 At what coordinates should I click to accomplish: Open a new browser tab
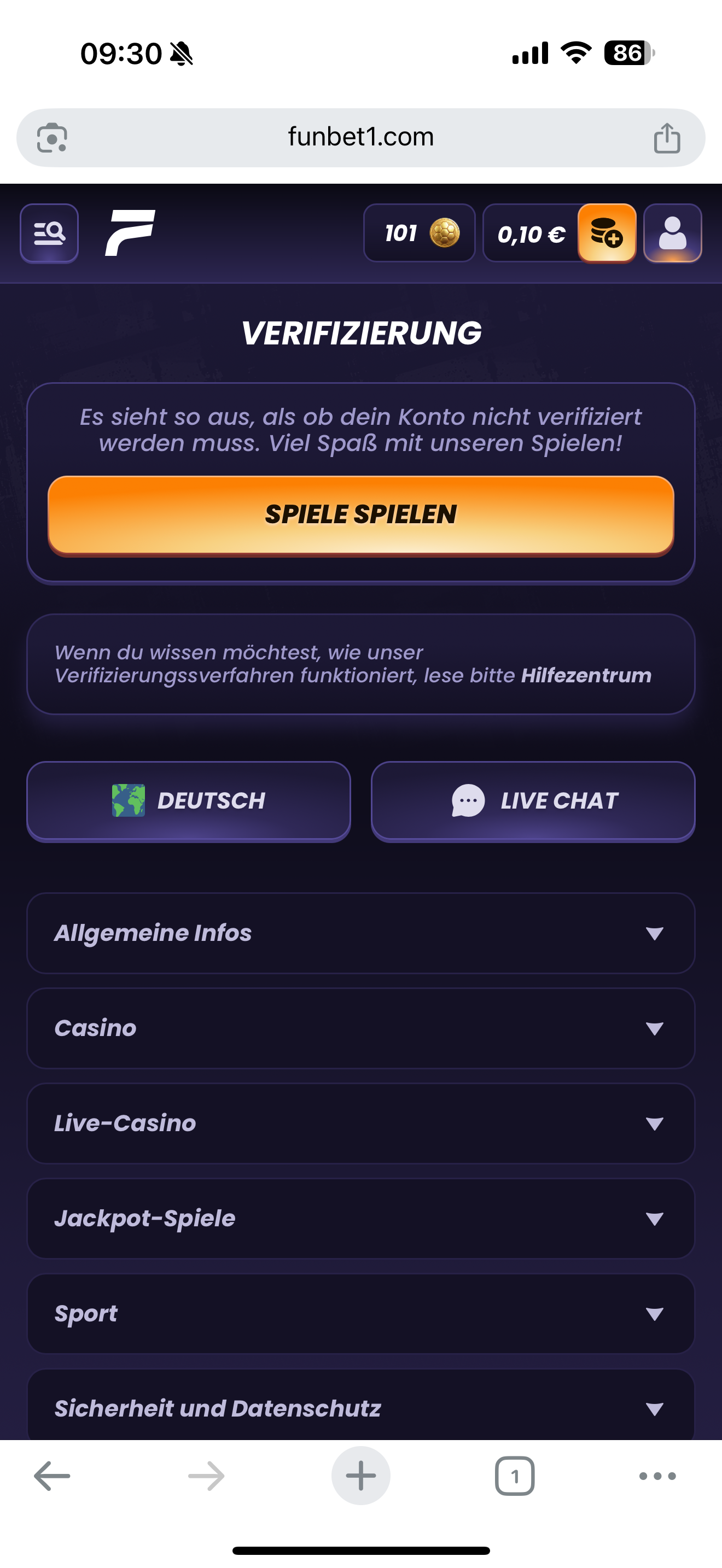tap(361, 1476)
